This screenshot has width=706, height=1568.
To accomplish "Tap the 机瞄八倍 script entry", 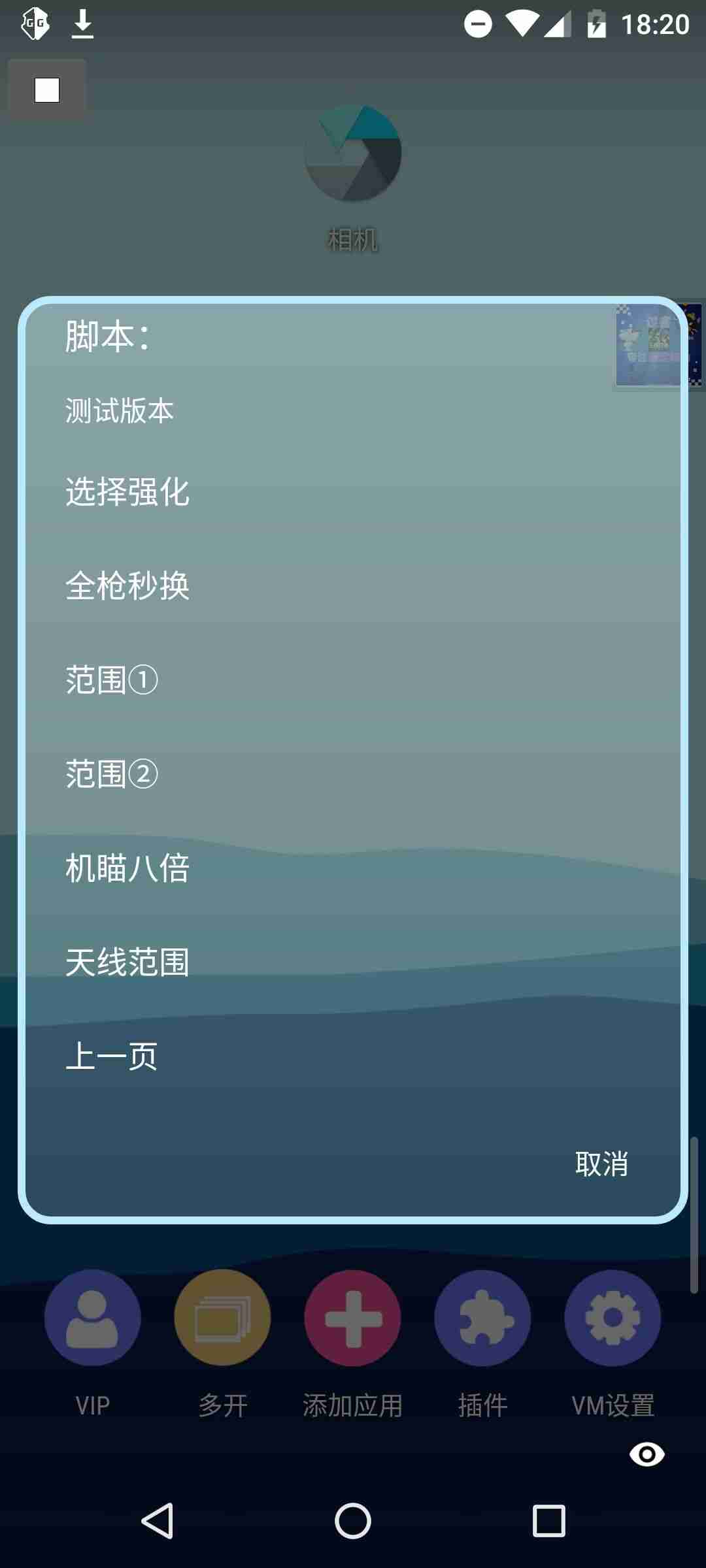I will point(127,868).
